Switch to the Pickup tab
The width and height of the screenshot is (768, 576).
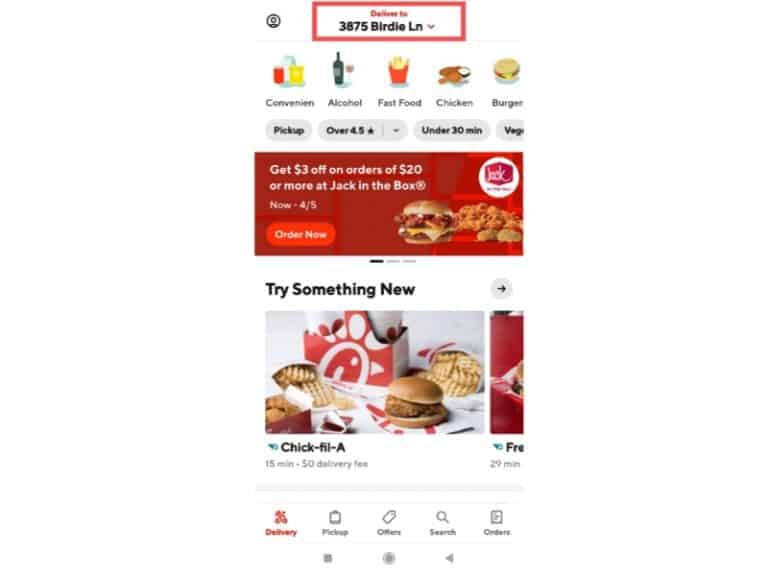335,522
